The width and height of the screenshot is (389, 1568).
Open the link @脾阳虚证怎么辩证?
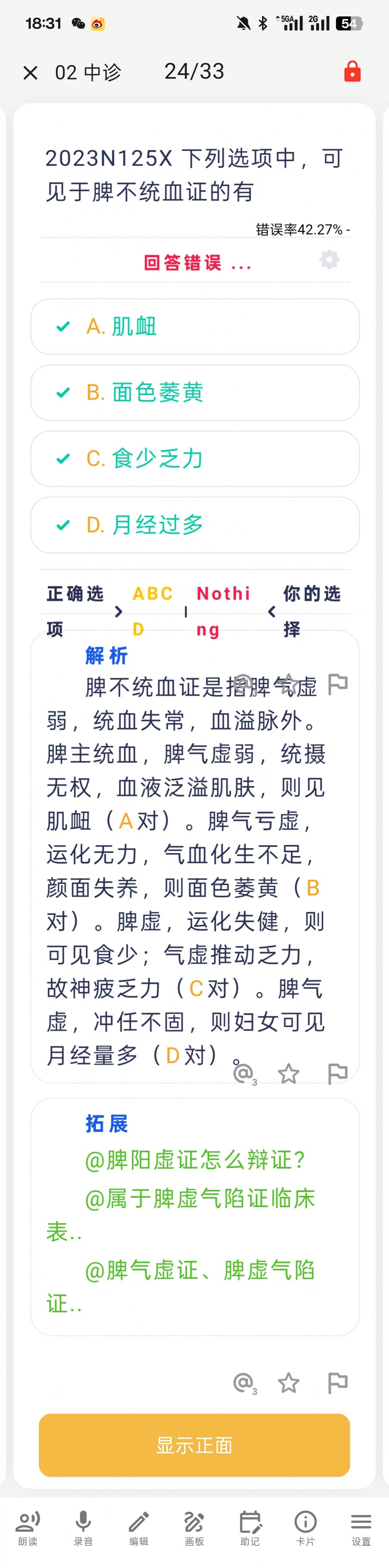[x=195, y=1160]
